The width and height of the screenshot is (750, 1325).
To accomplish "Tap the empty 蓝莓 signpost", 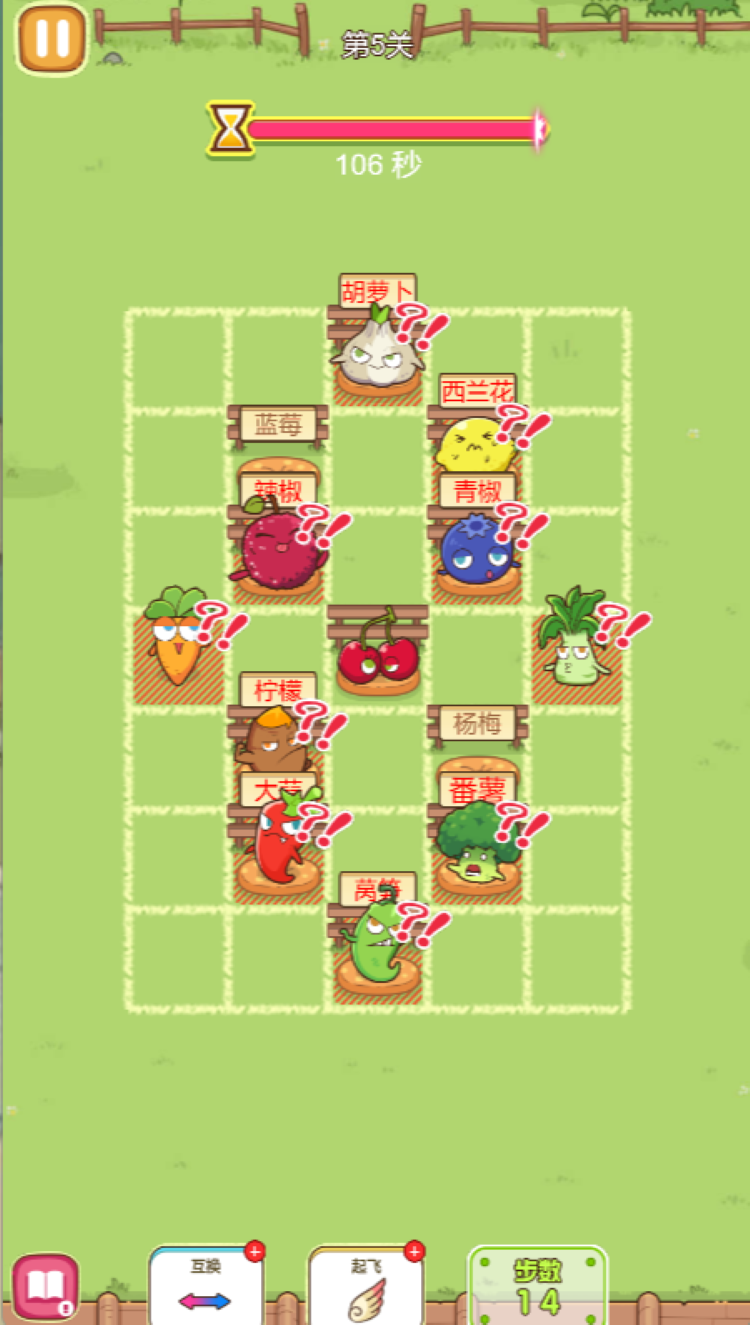I will coord(278,426).
